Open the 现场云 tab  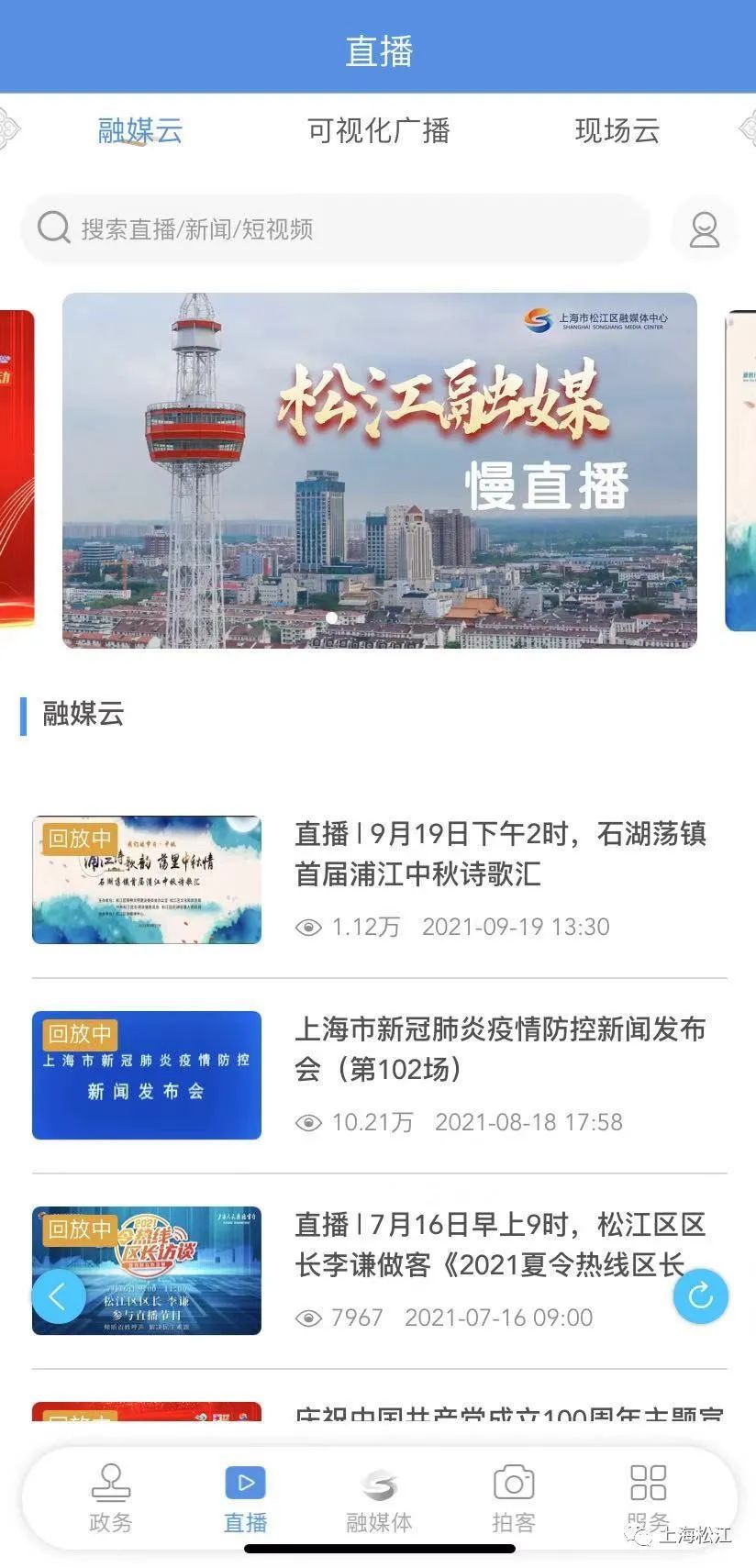point(617,131)
